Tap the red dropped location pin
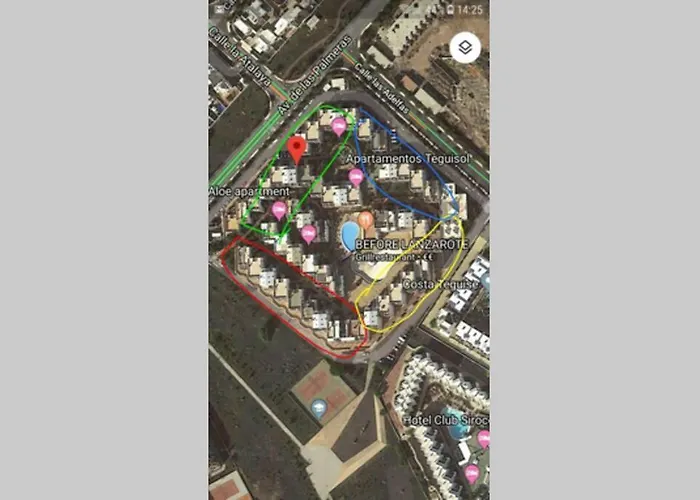 (296, 150)
